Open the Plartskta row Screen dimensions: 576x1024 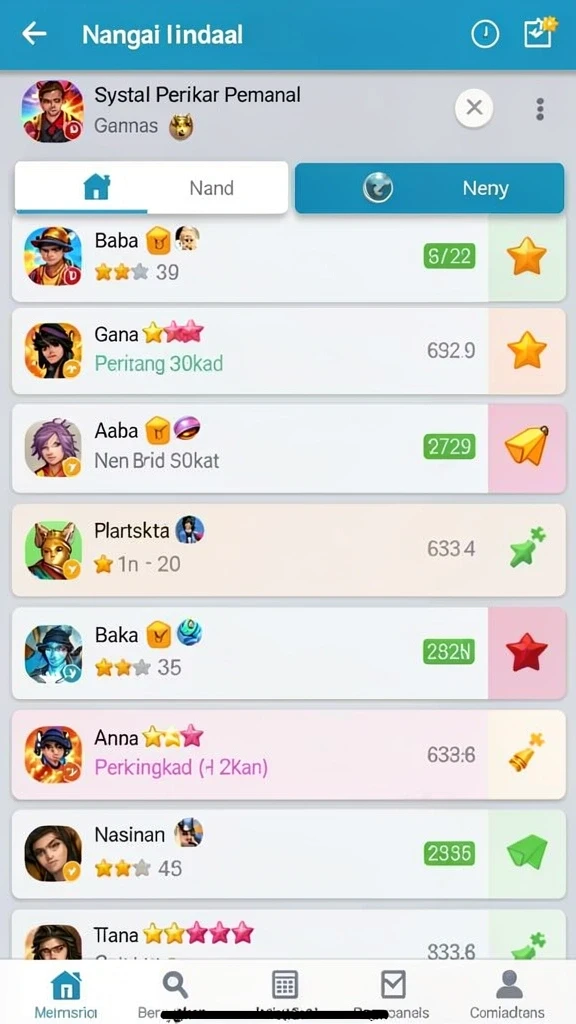click(289, 549)
